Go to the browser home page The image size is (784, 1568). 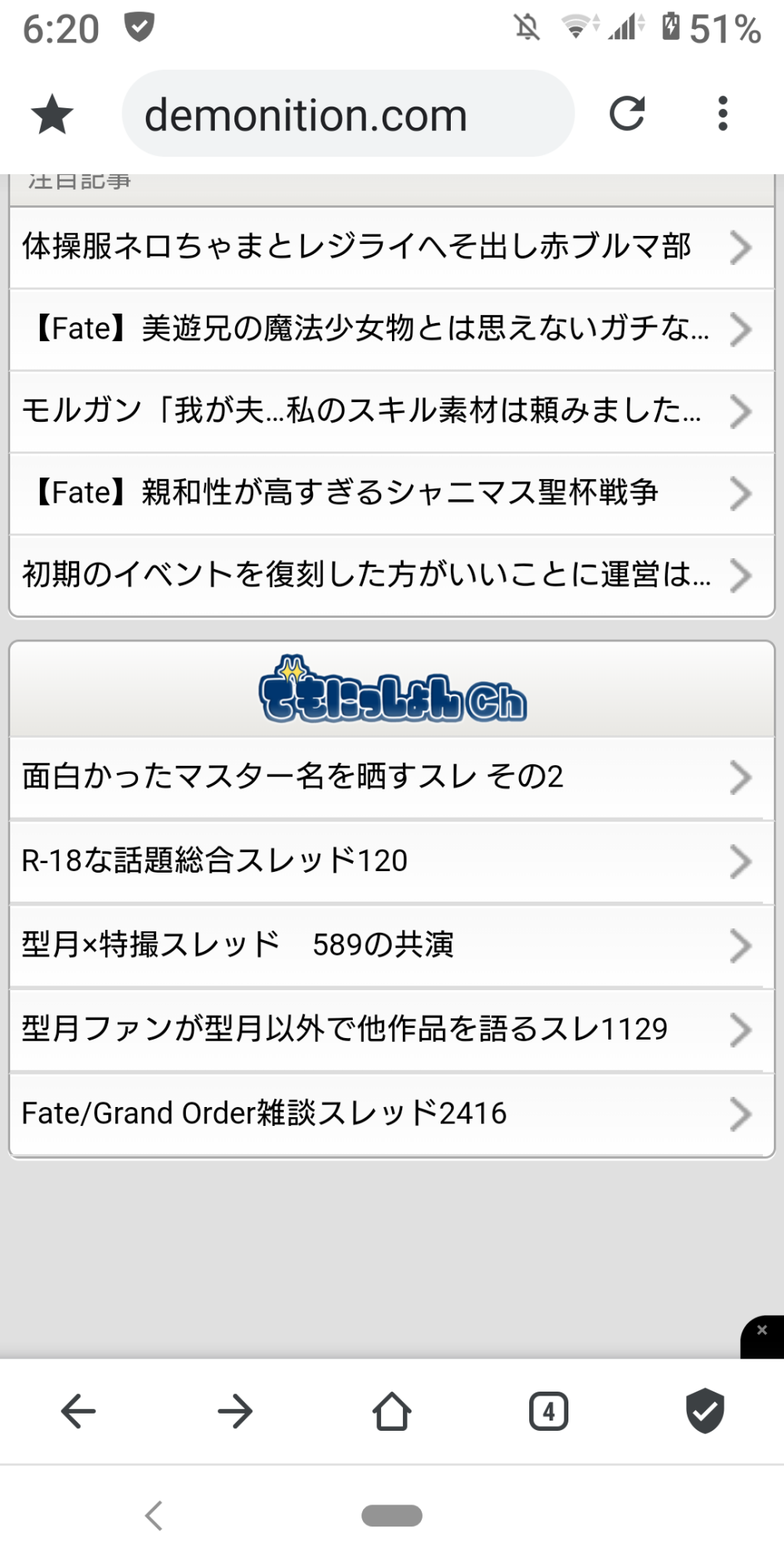click(392, 1412)
